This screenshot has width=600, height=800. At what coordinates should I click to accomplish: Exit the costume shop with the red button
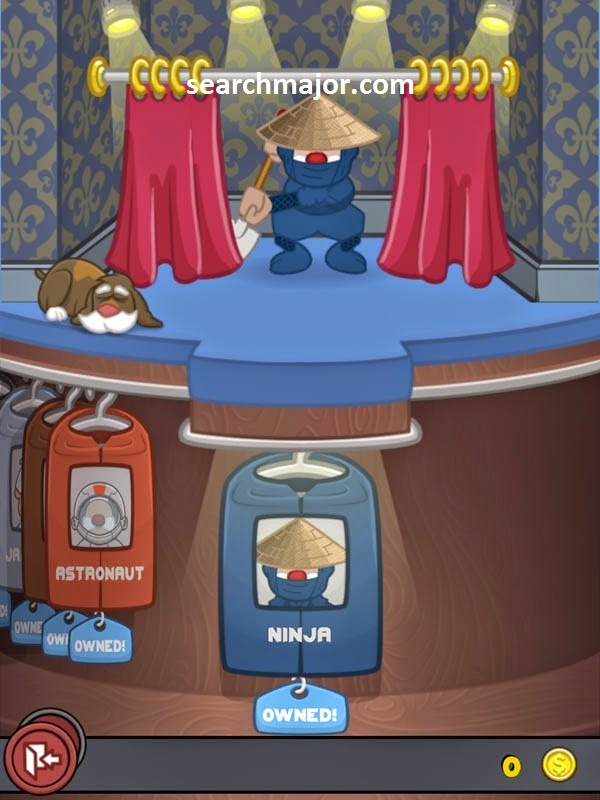[40, 758]
